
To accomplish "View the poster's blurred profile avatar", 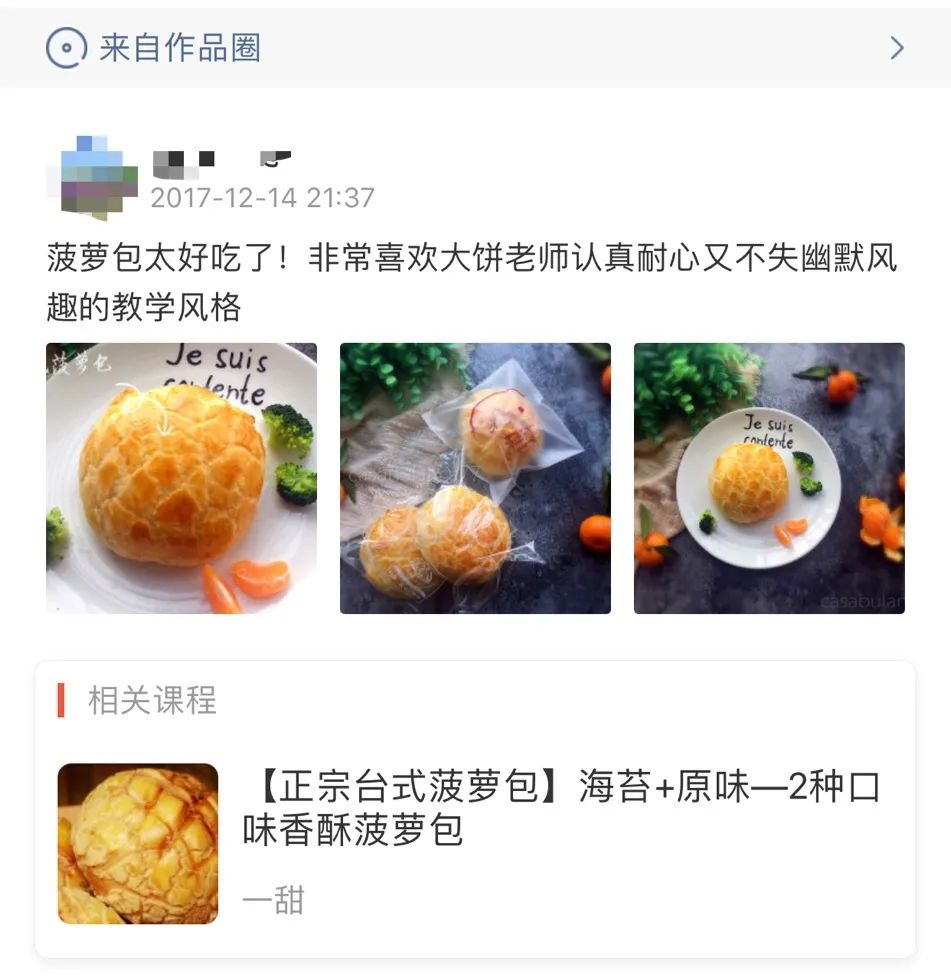I will pyautogui.click(x=92, y=178).
